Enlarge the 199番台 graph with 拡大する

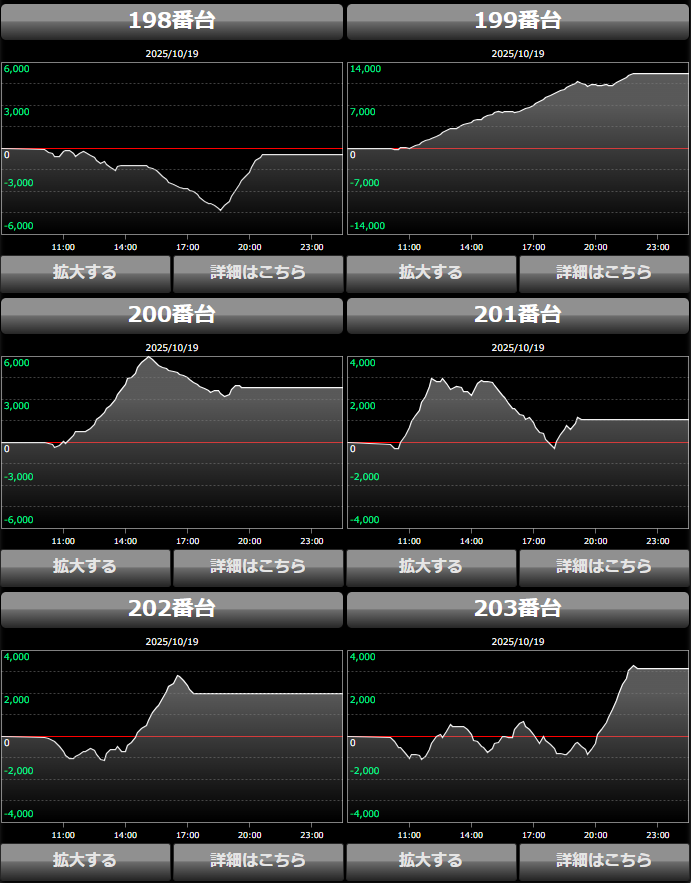pyautogui.click(x=431, y=272)
